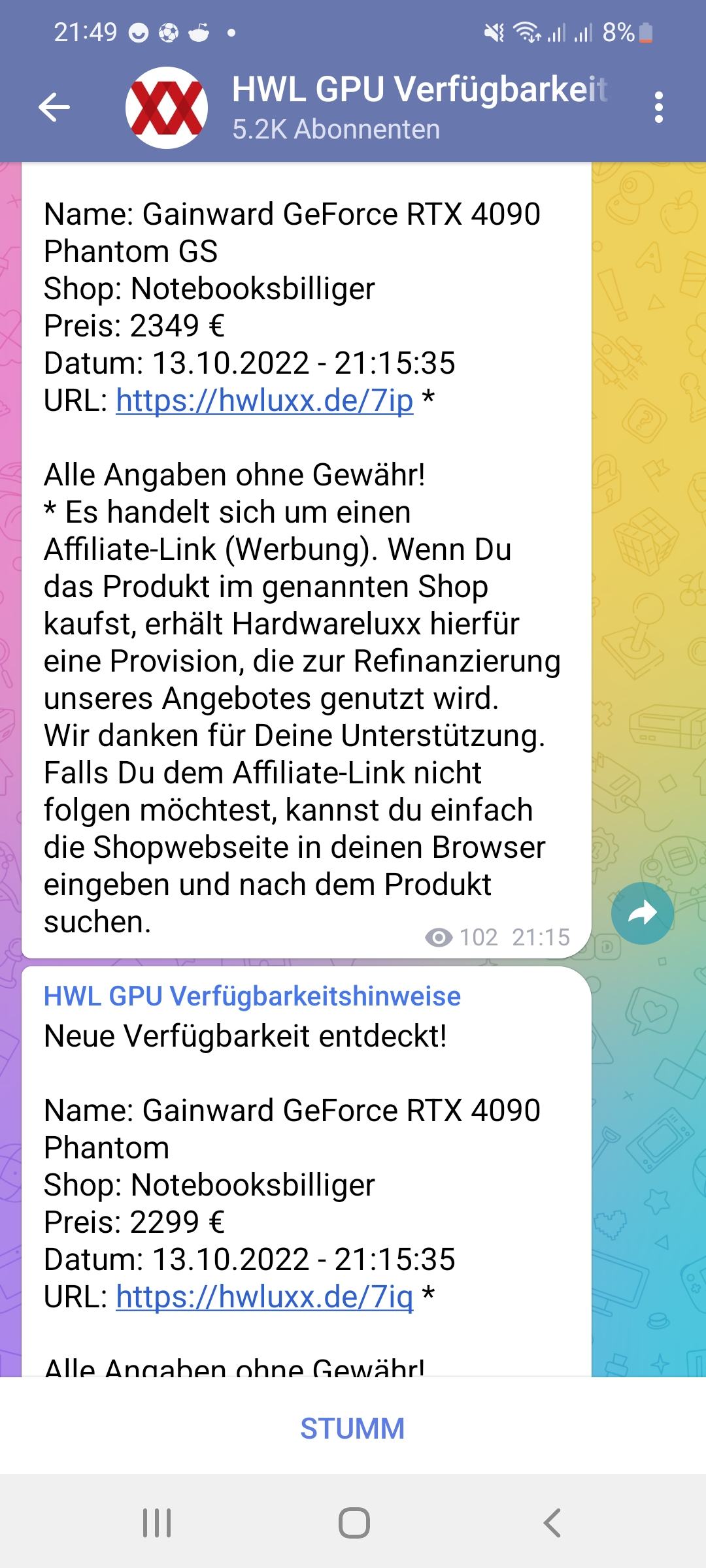Image resolution: width=706 pixels, height=1568 pixels.
Task: Open link hwluxx.de/7ip
Action: point(265,400)
